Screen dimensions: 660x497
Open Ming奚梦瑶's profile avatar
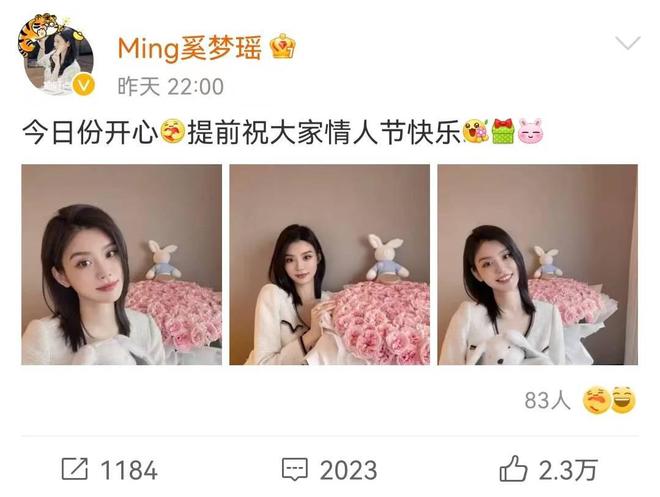55,59
